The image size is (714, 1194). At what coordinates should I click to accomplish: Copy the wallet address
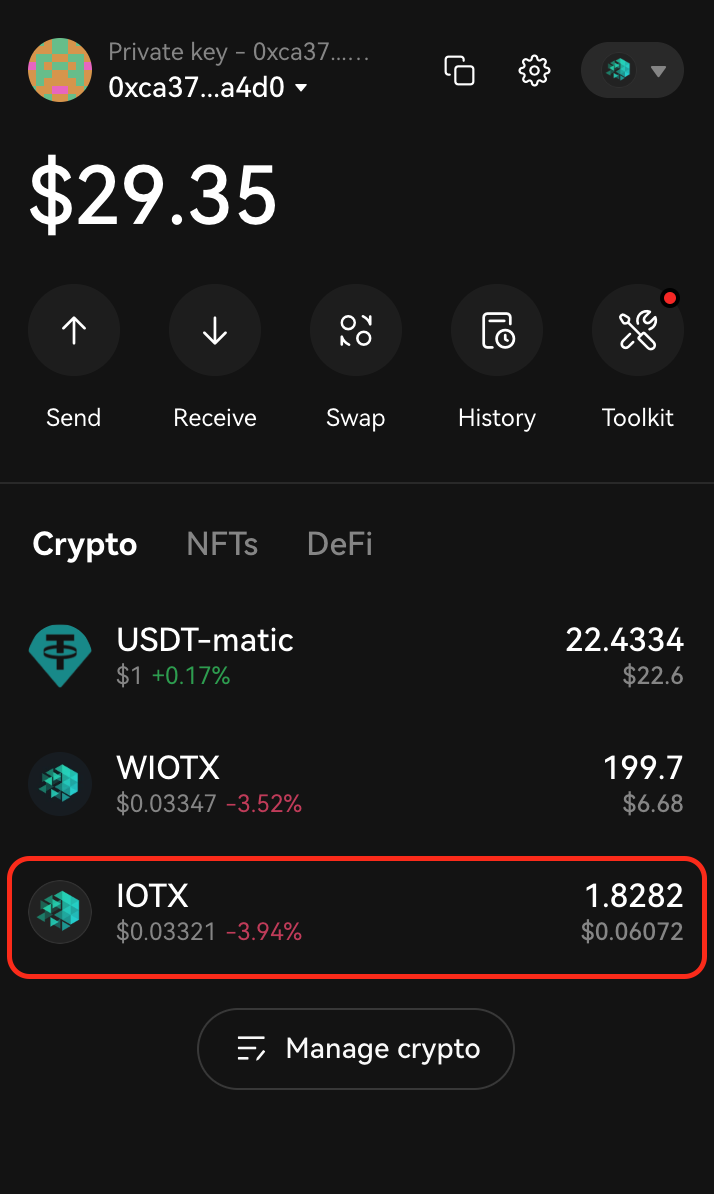pos(459,71)
